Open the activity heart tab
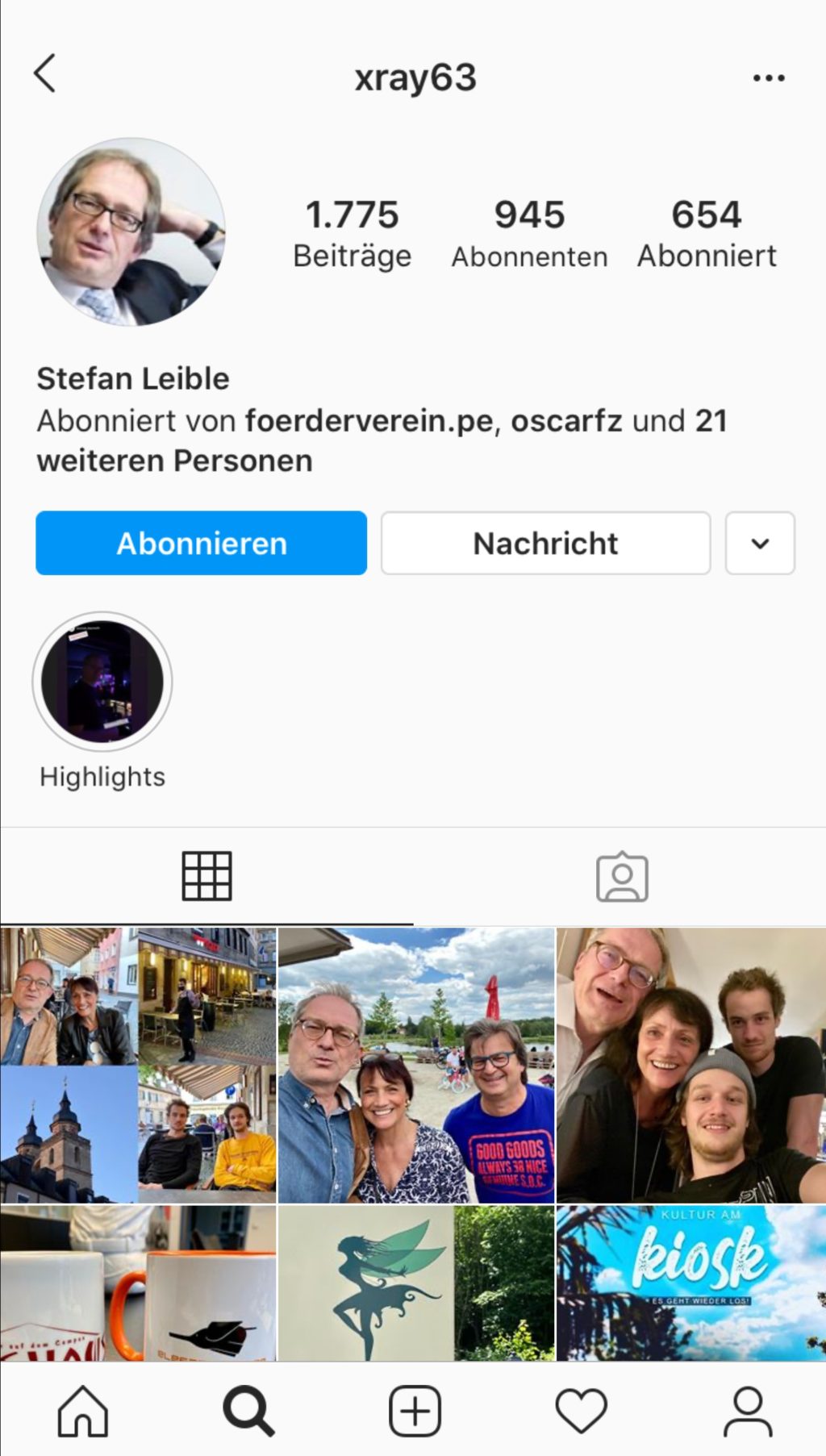This screenshot has height=1456, width=826. click(581, 1412)
